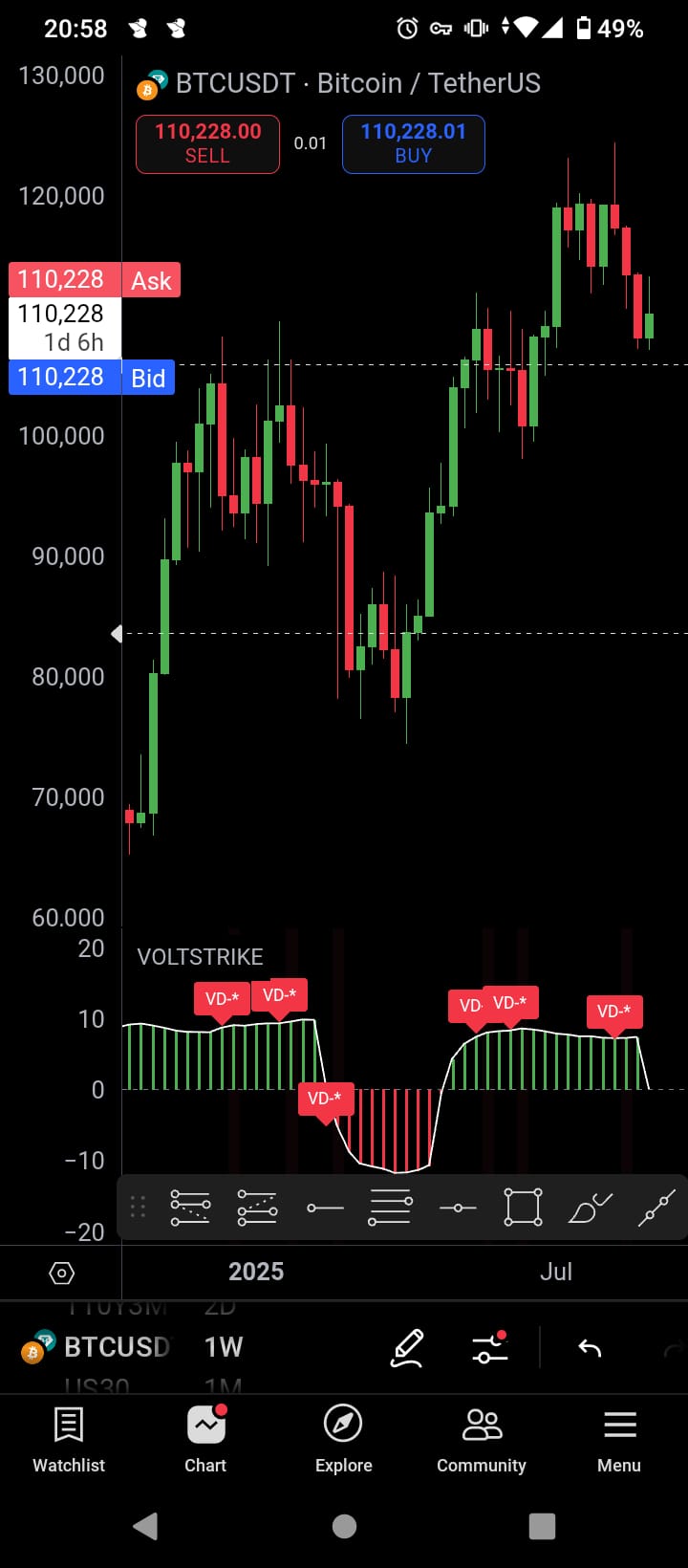This screenshot has width=688, height=1568.
Task: Tap the system back button
Action: tap(145, 1526)
